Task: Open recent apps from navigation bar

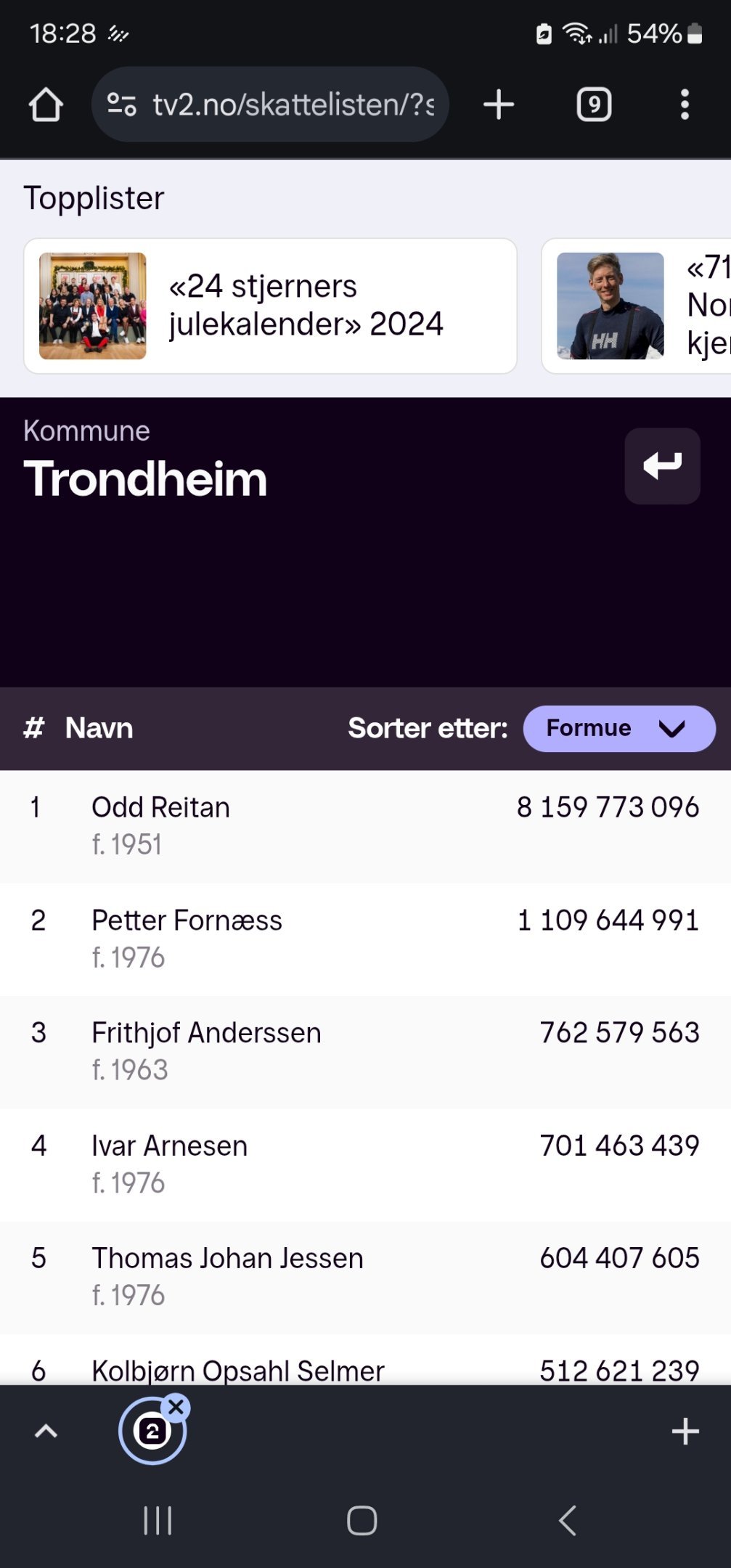Action: (158, 1520)
